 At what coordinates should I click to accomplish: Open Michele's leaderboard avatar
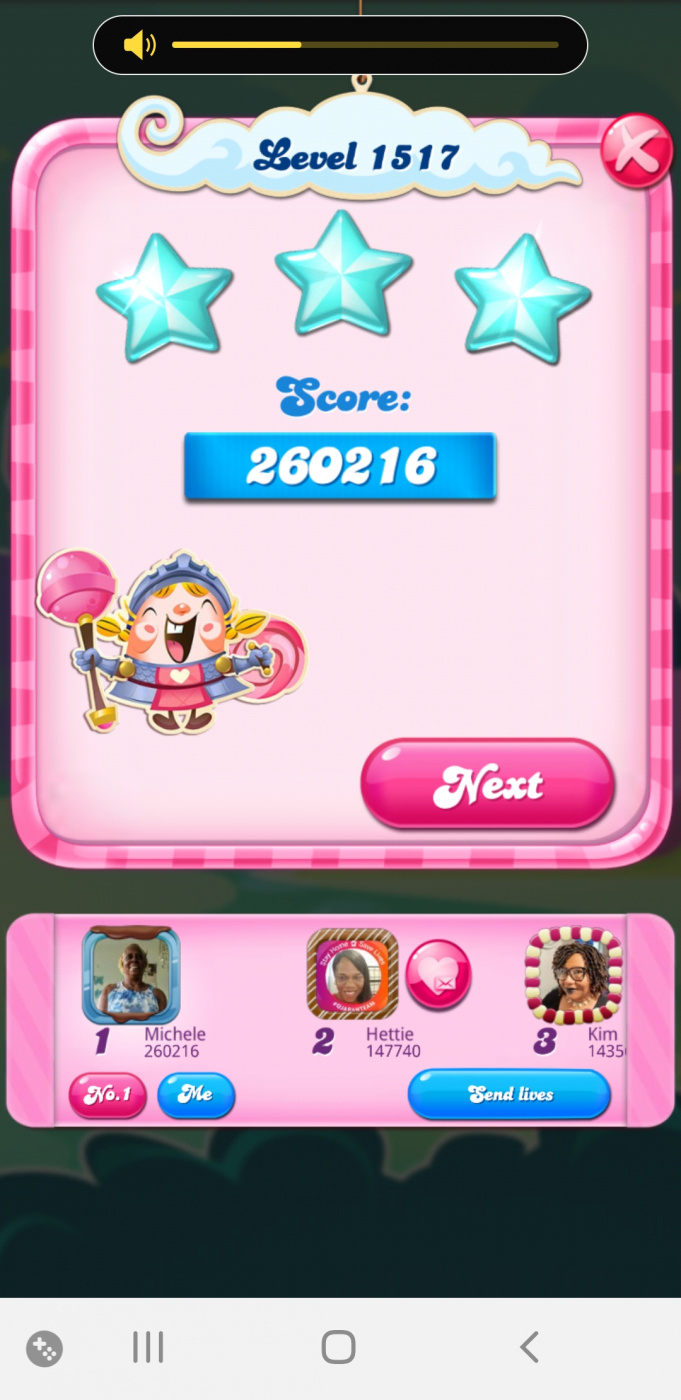click(x=131, y=974)
